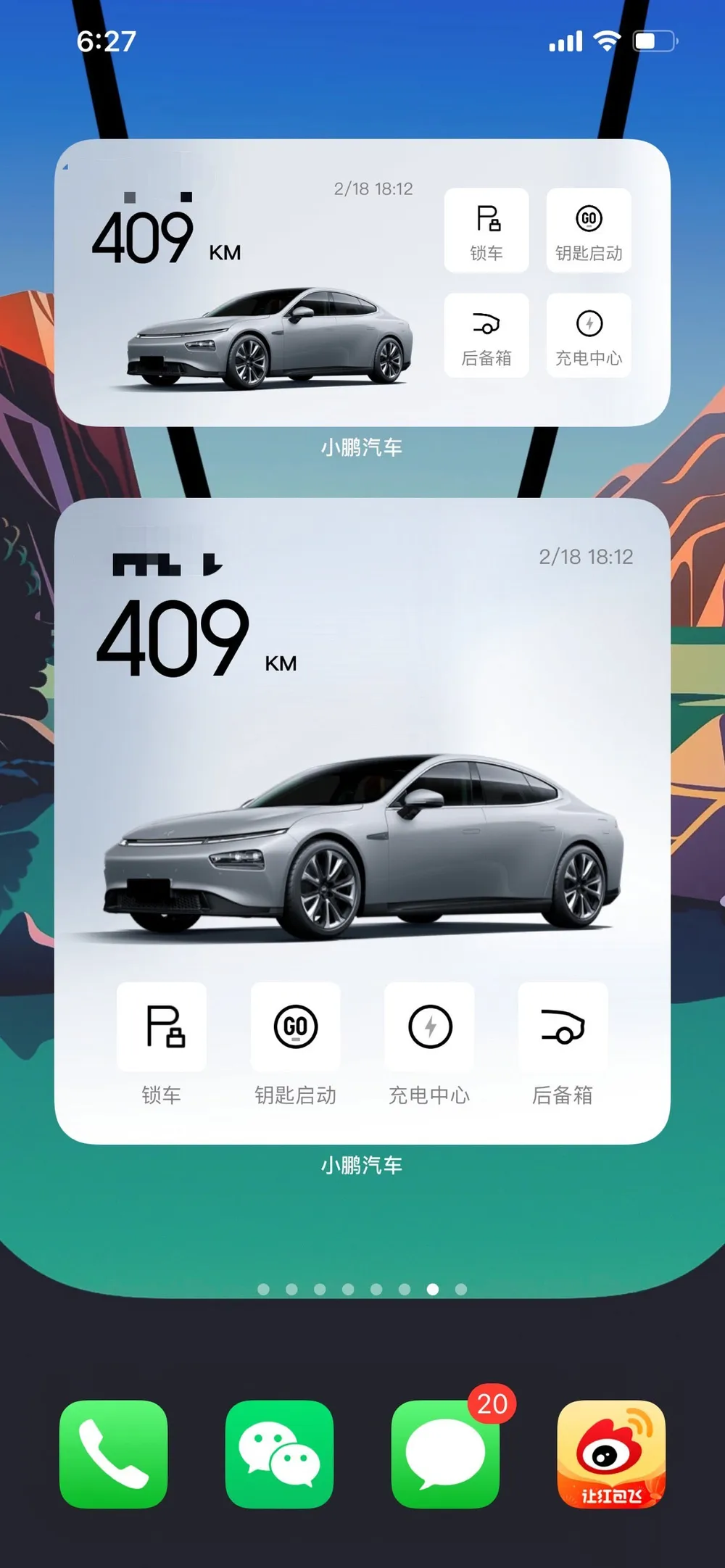Image resolution: width=725 pixels, height=1568 pixels.
Task: Open Messages with 20 unread
Action: click(x=445, y=1454)
